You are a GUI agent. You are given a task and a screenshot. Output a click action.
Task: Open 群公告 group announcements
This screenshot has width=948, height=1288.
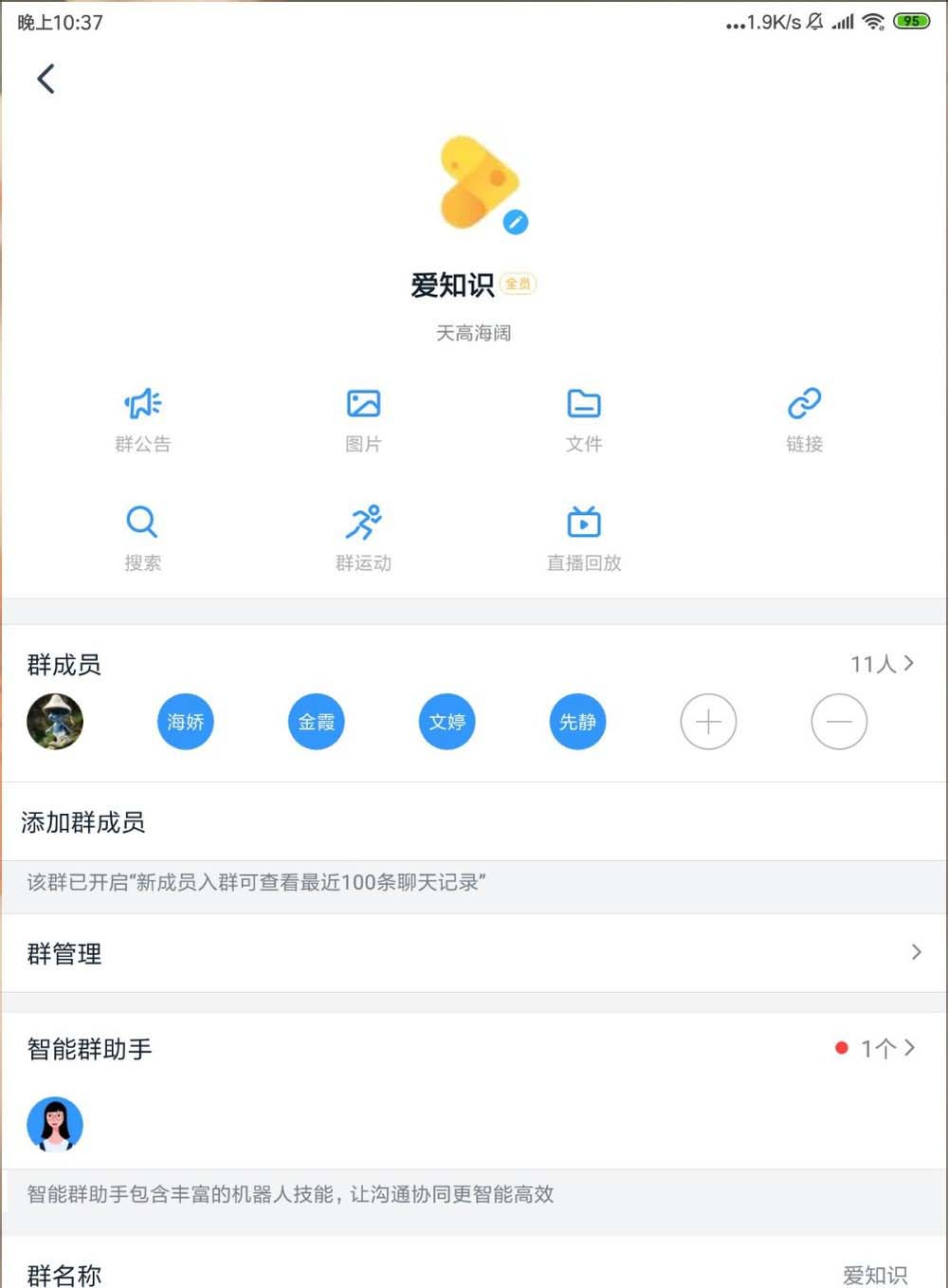[x=142, y=418]
